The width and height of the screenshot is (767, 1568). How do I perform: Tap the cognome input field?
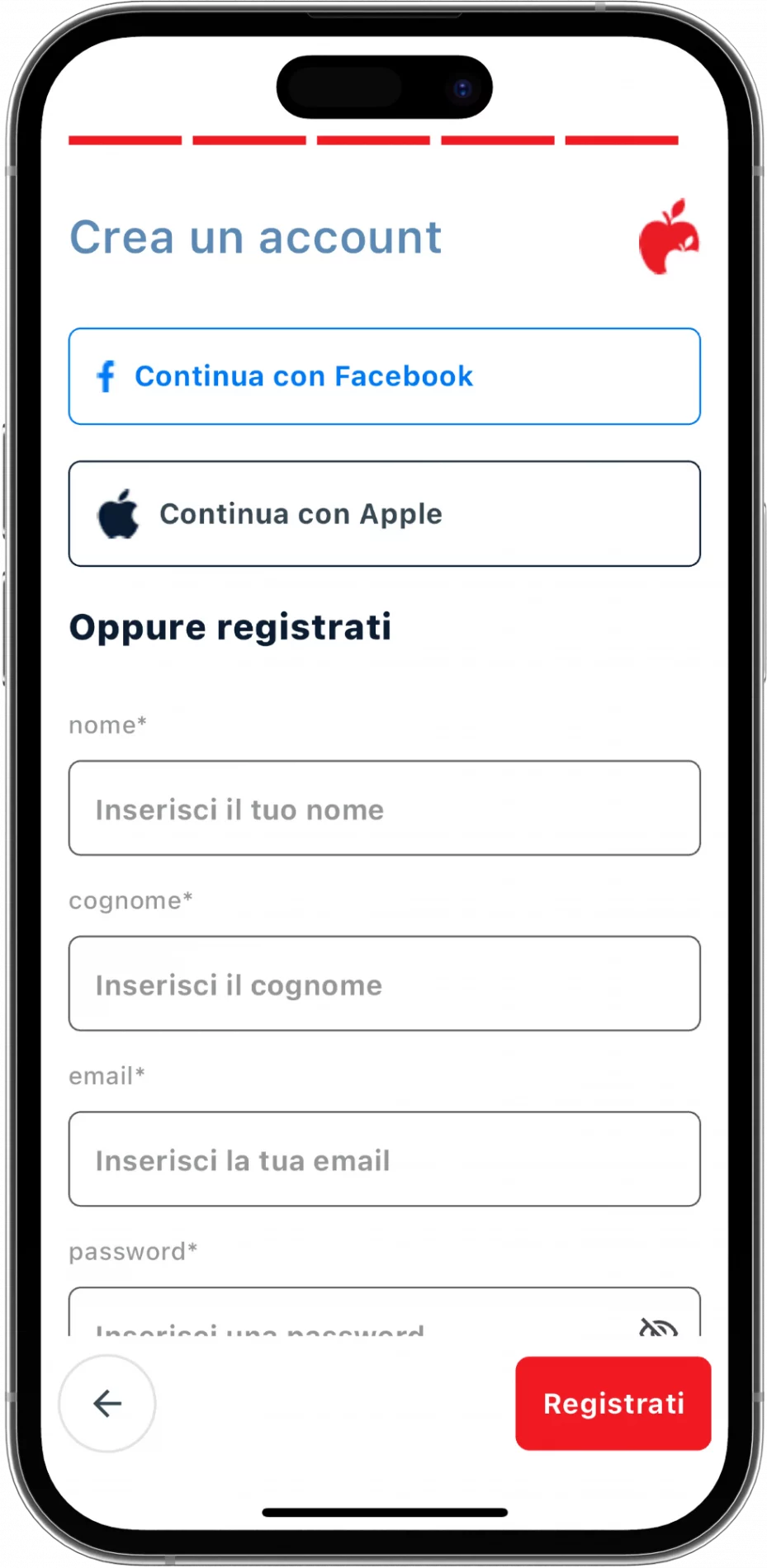click(384, 984)
